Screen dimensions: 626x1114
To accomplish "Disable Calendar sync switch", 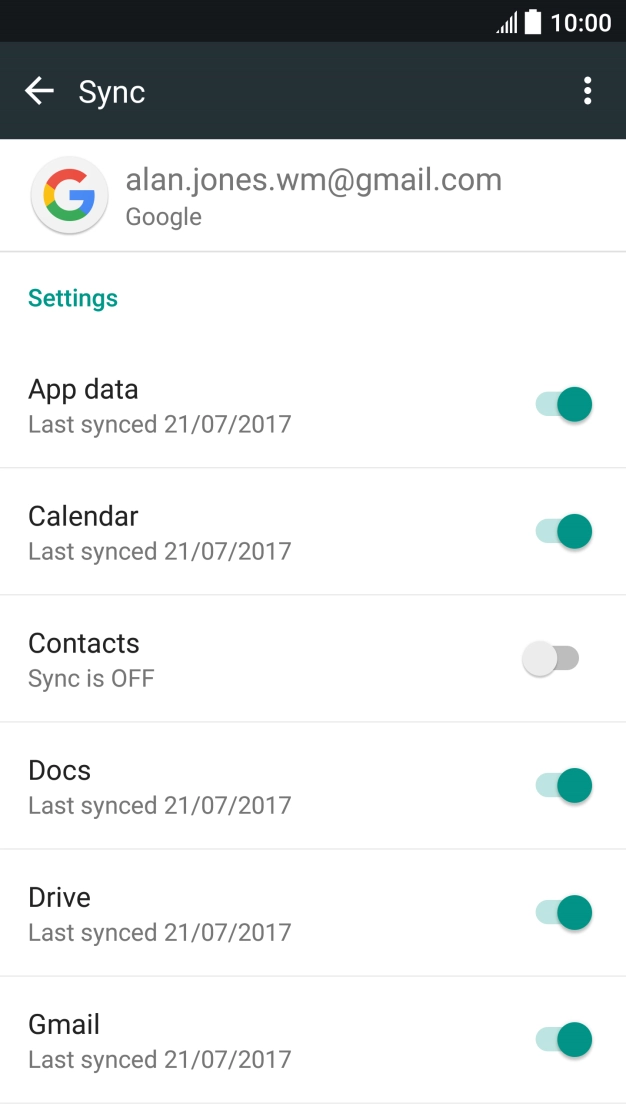I will pyautogui.click(x=564, y=532).
